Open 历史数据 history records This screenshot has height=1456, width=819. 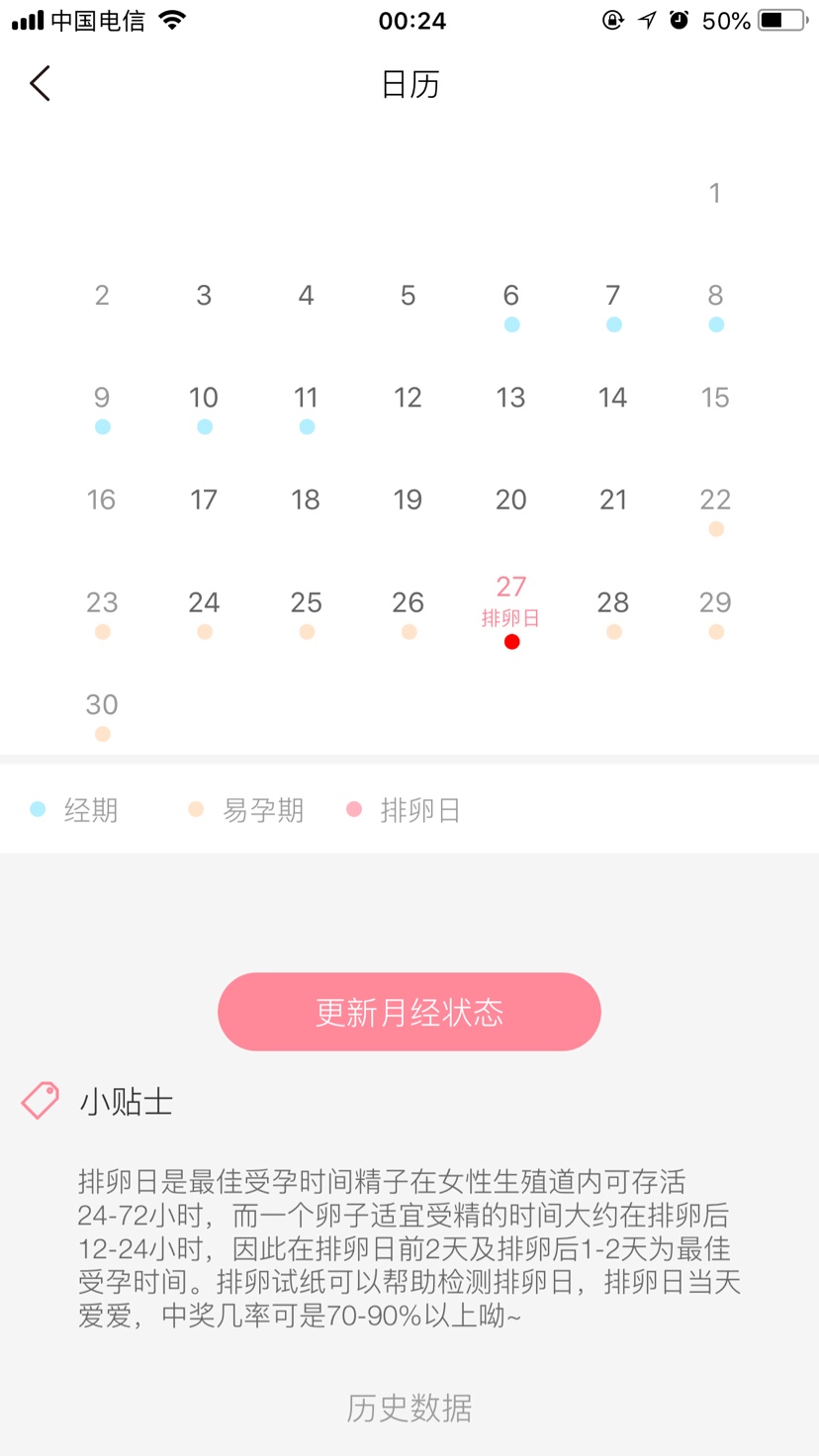pos(409,1408)
